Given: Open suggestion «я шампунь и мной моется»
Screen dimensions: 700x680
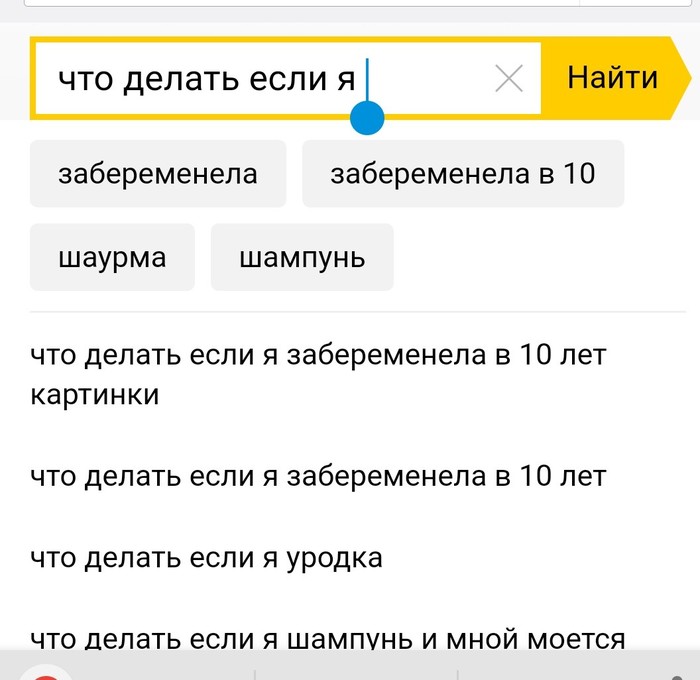Looking at the screenshot, I should [x=328, y=638].
